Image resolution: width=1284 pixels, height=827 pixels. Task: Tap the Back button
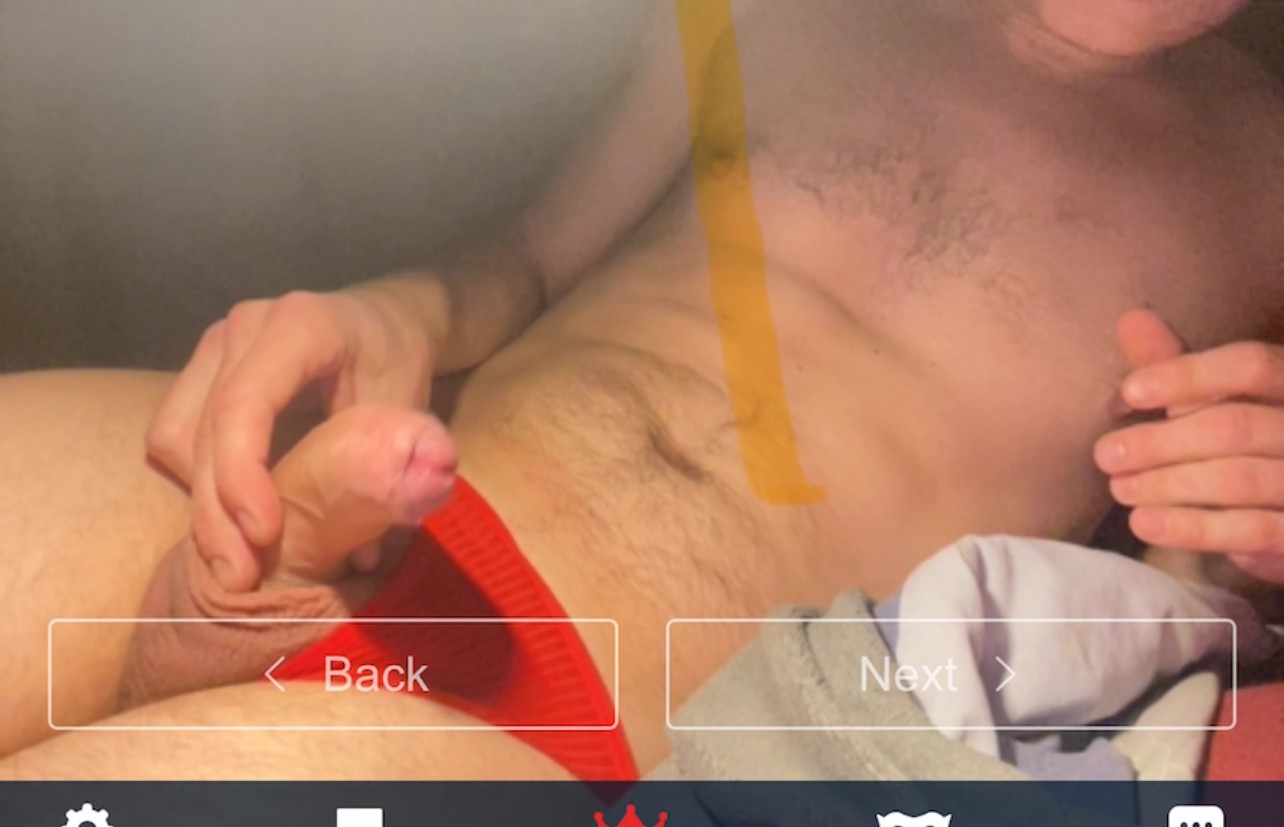(x=333, y=674)
